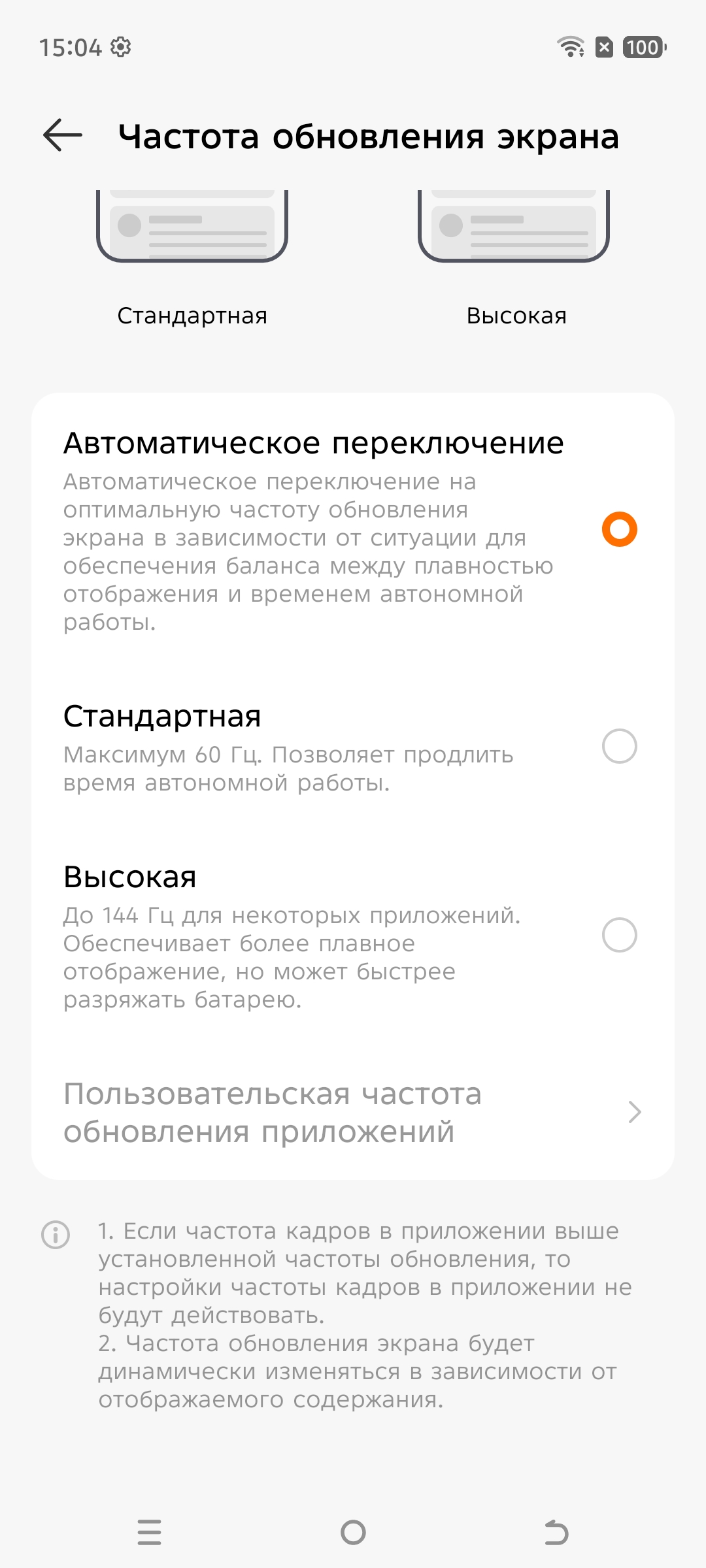Select Автоматическое переключение option

point(618,529)
